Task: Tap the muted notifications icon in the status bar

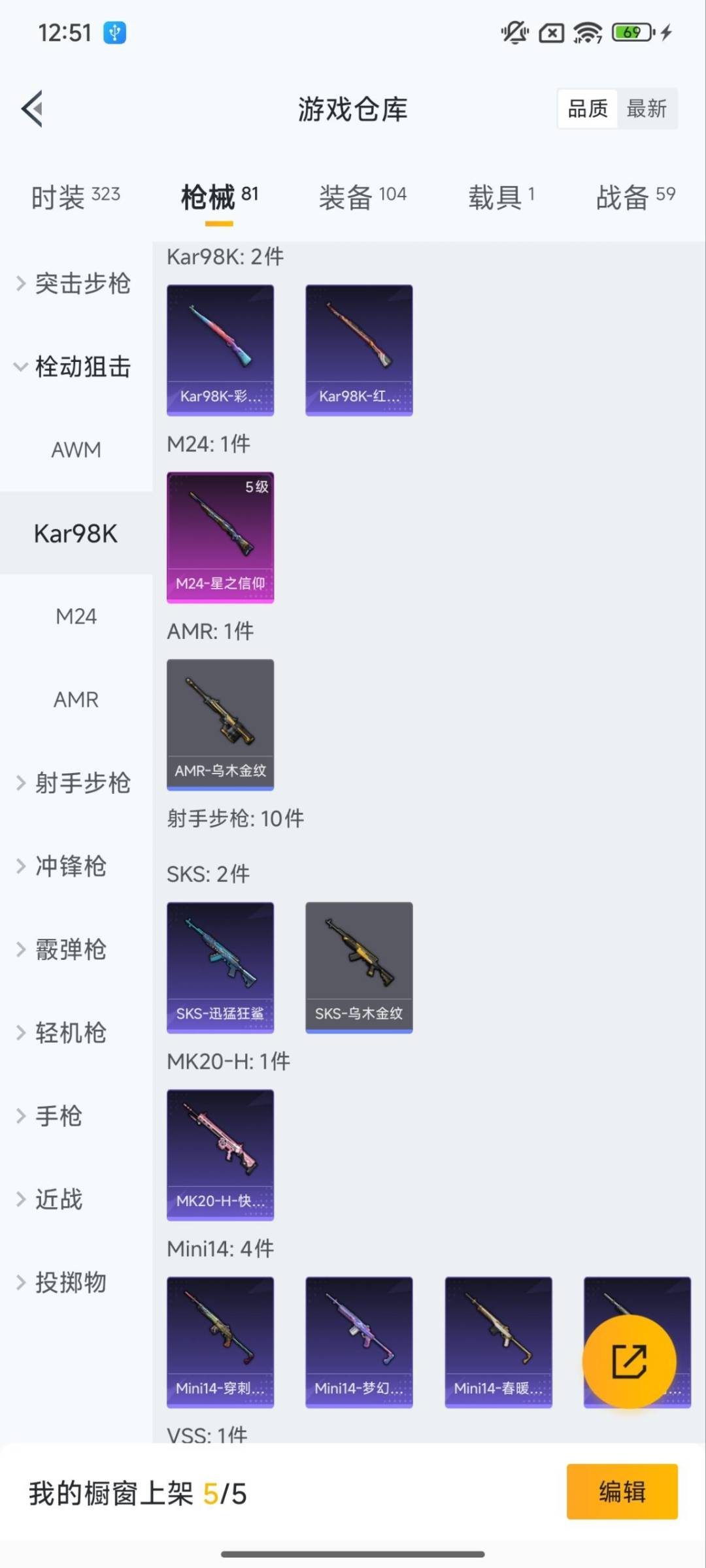Action: click(514, 33)
